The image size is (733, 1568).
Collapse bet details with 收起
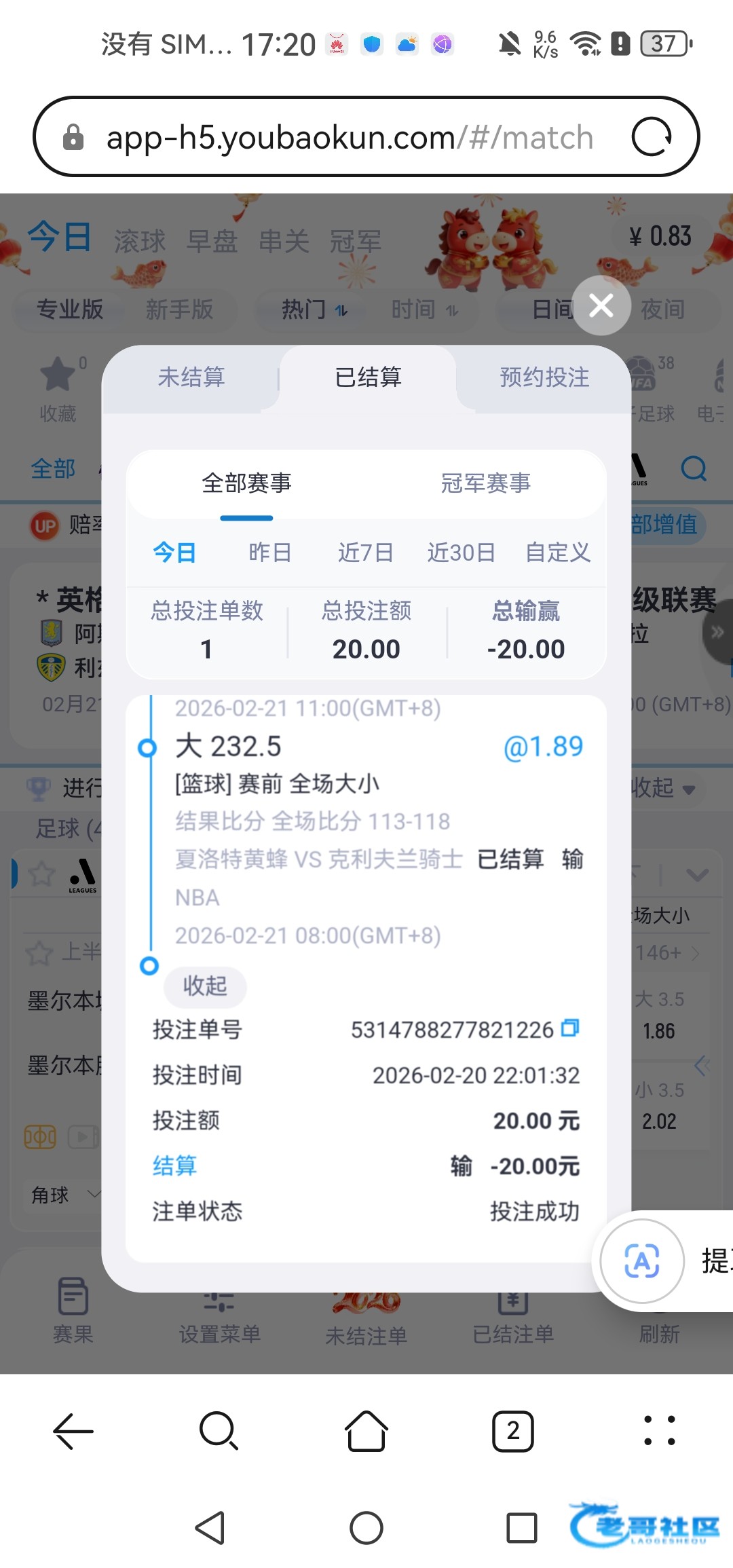pyautogui.click(x=205, y=986)
